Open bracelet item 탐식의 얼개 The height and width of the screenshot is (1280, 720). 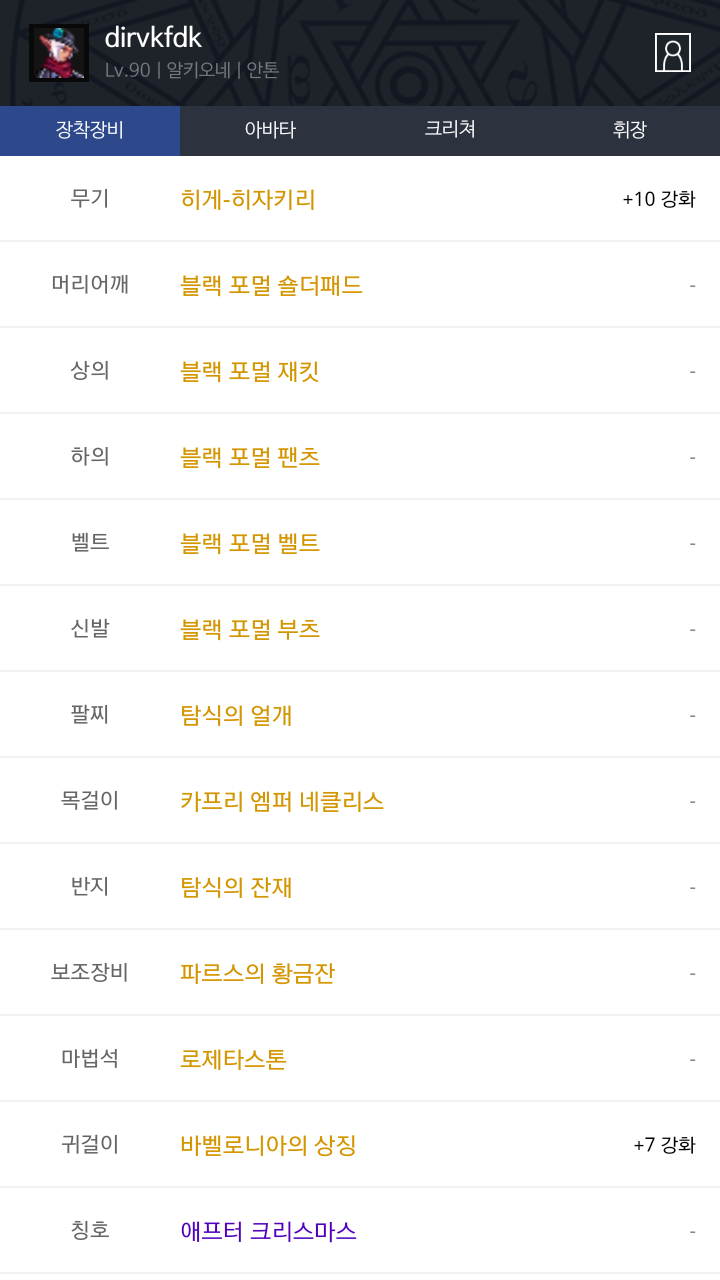[236, 715]
